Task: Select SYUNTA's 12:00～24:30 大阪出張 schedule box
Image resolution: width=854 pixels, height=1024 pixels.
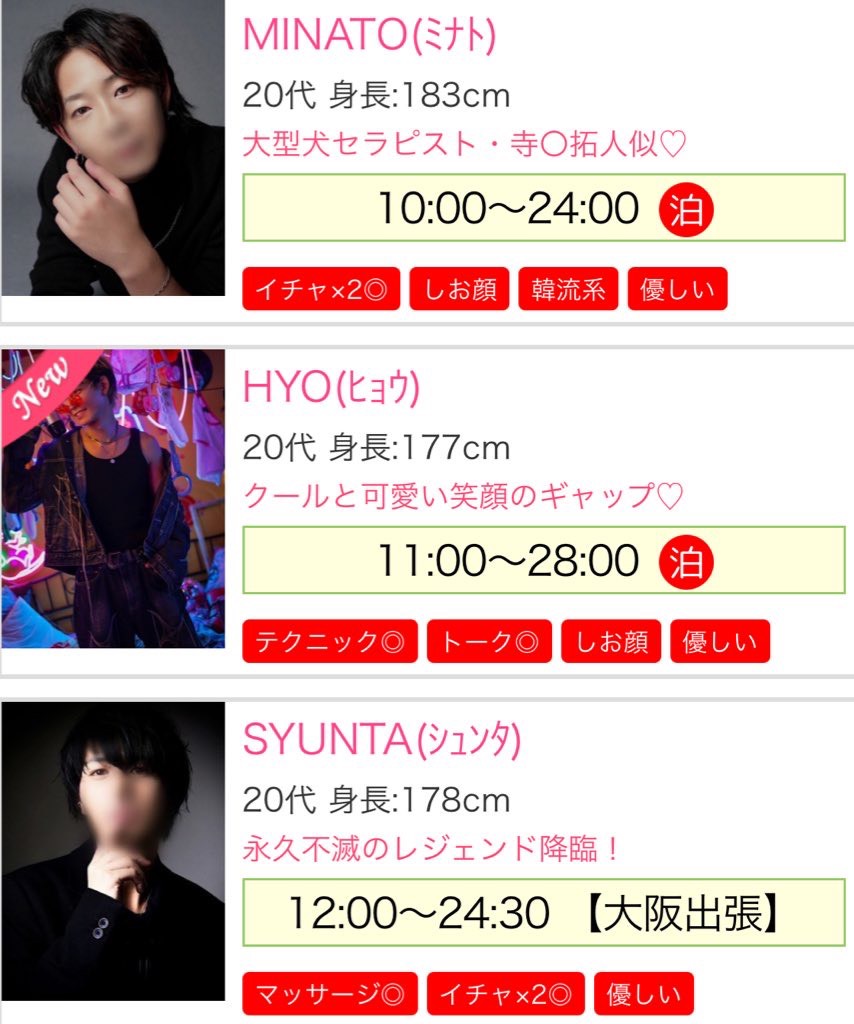Action: pyautogui.click(x=544, y=912)
